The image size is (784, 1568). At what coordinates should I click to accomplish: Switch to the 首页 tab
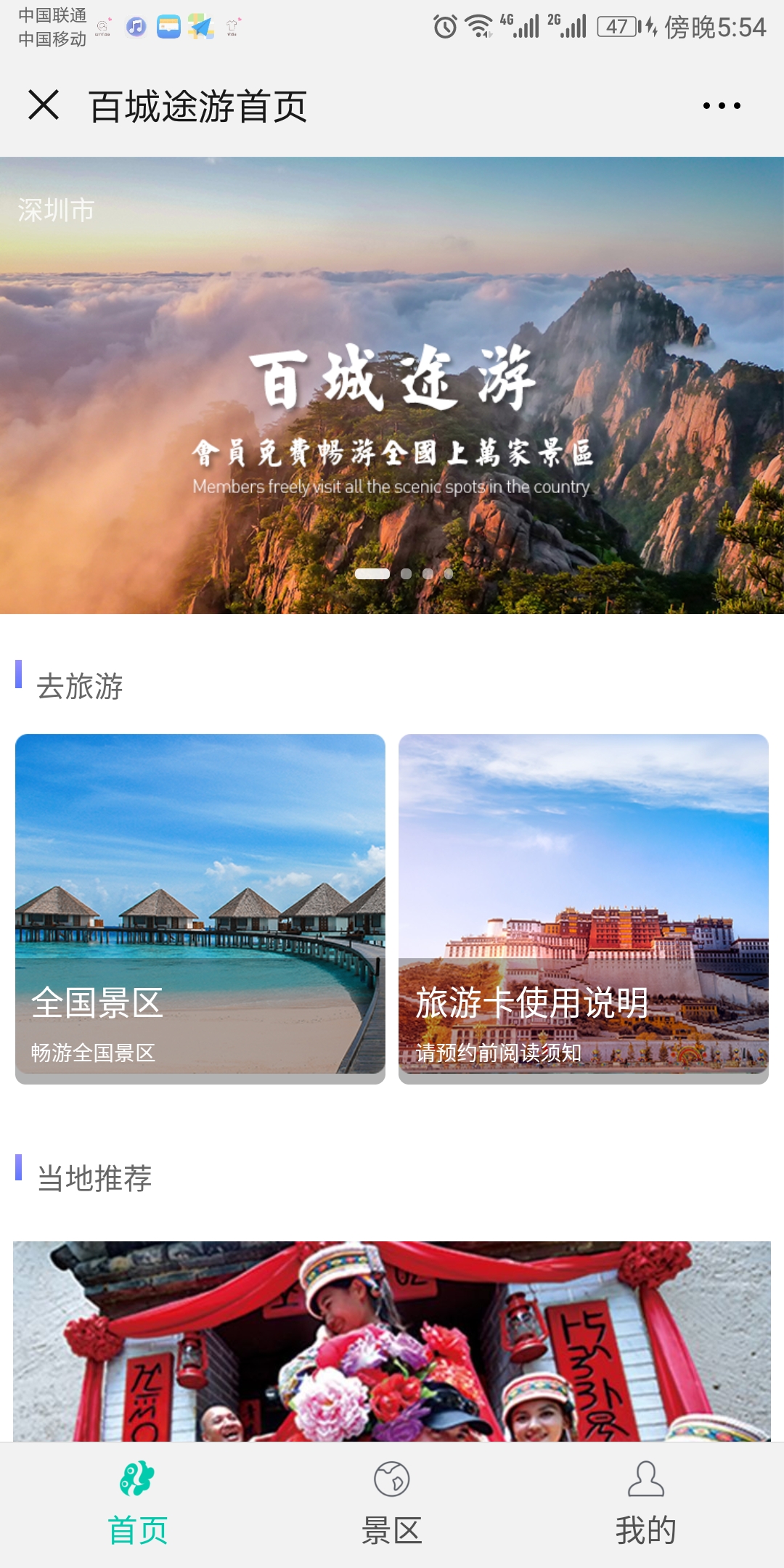point(137,1504)
